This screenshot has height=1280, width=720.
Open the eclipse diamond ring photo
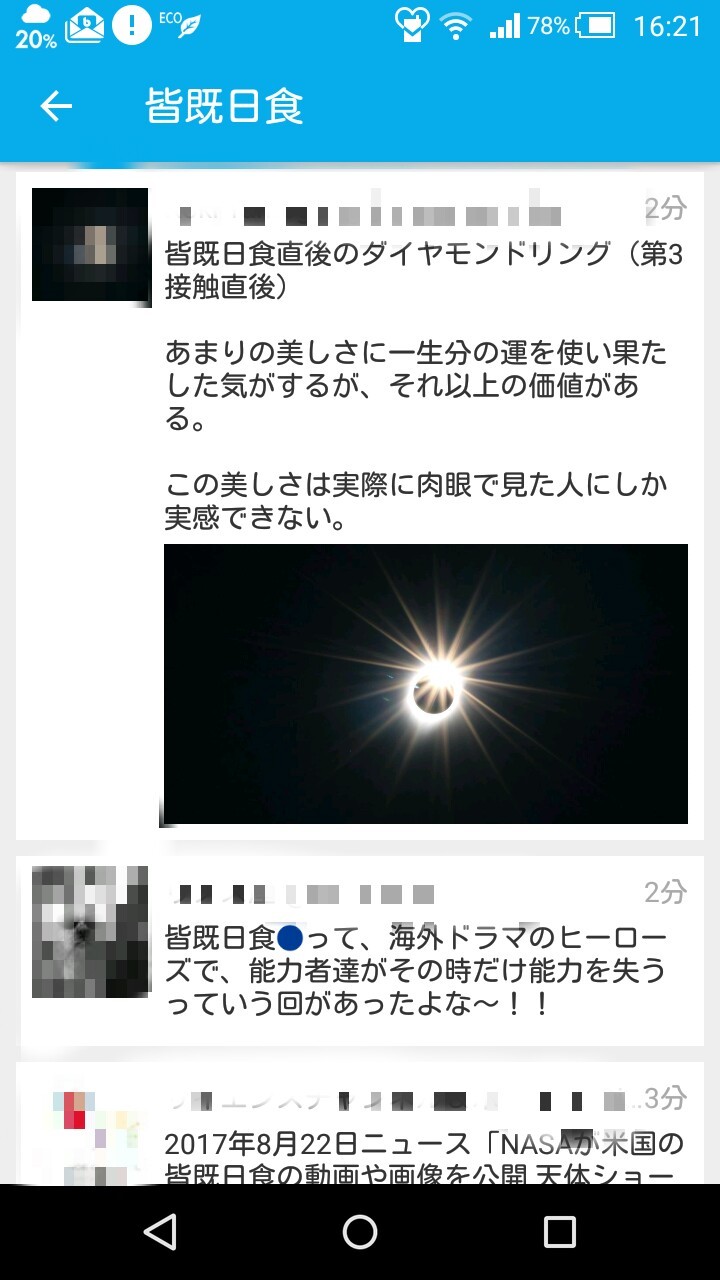426,684
